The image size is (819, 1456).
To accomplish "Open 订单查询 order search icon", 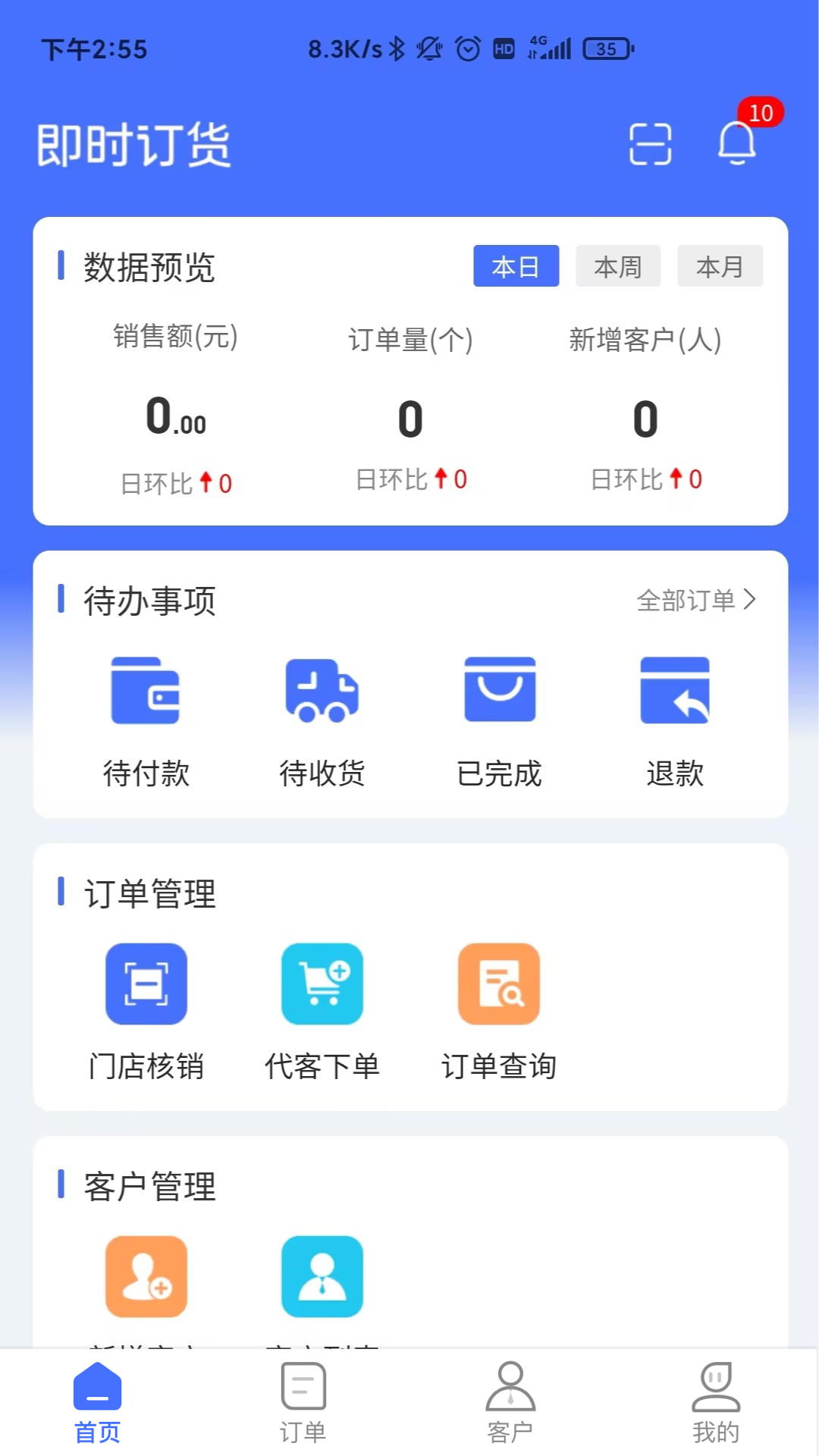I will pyautogui.click(x=498, y=984).
